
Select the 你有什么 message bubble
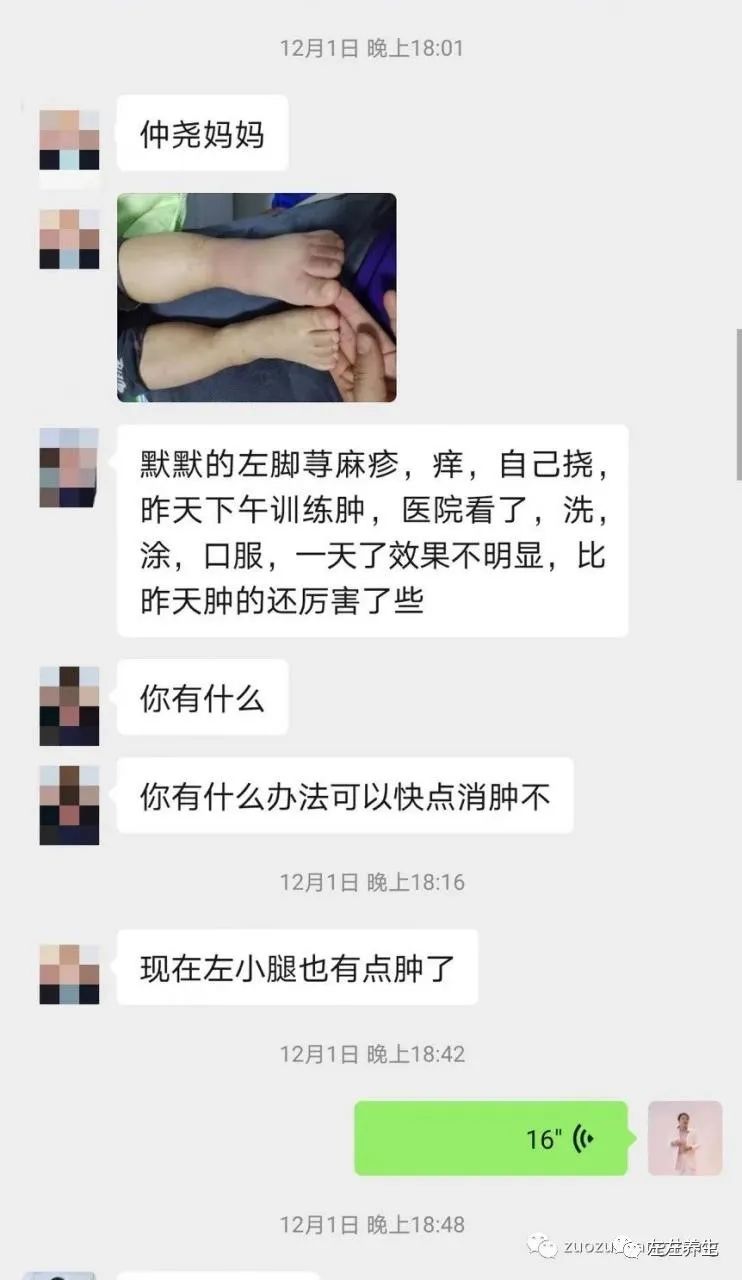click(201, 698)
